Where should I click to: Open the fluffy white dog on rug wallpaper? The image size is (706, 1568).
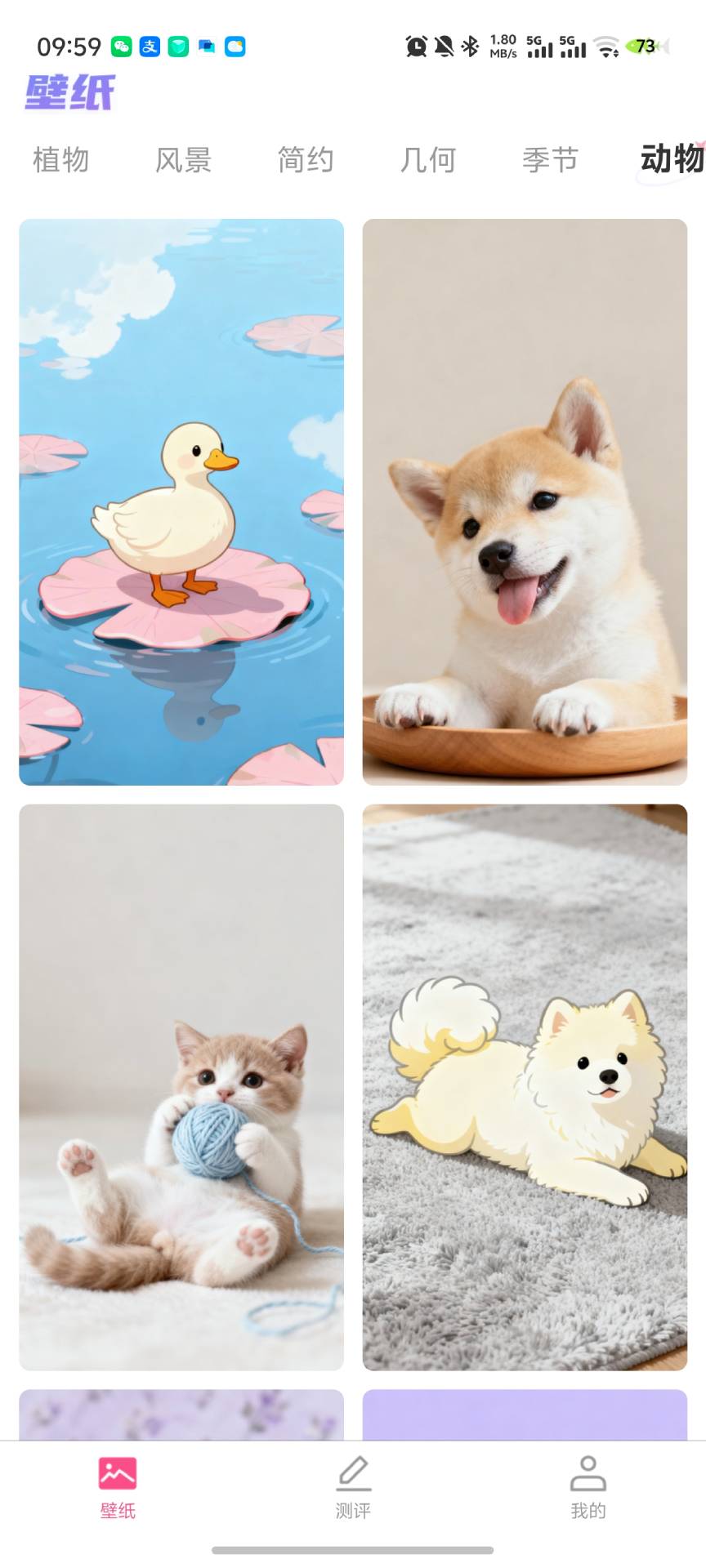(x=525, y=1087)
